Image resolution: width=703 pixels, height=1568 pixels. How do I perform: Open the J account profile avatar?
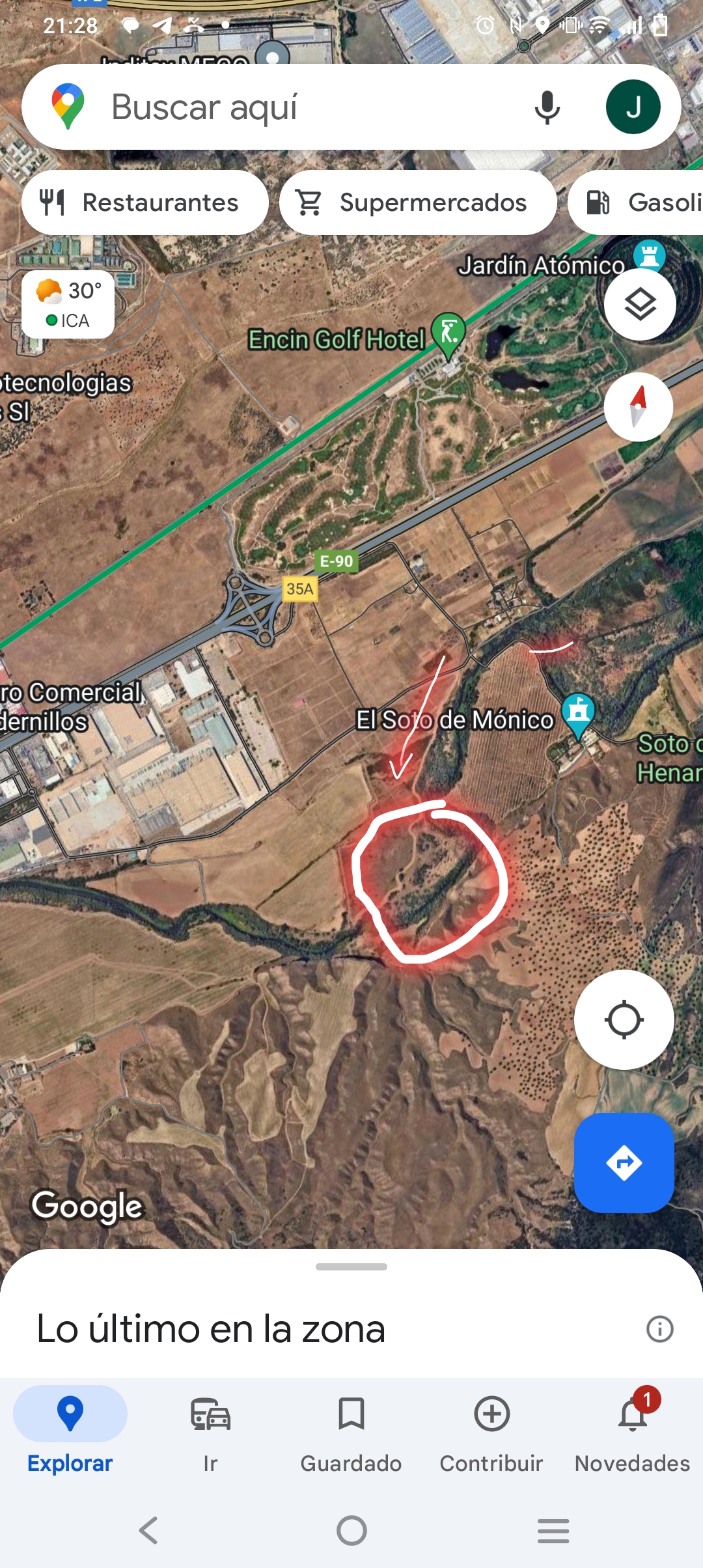633,107
